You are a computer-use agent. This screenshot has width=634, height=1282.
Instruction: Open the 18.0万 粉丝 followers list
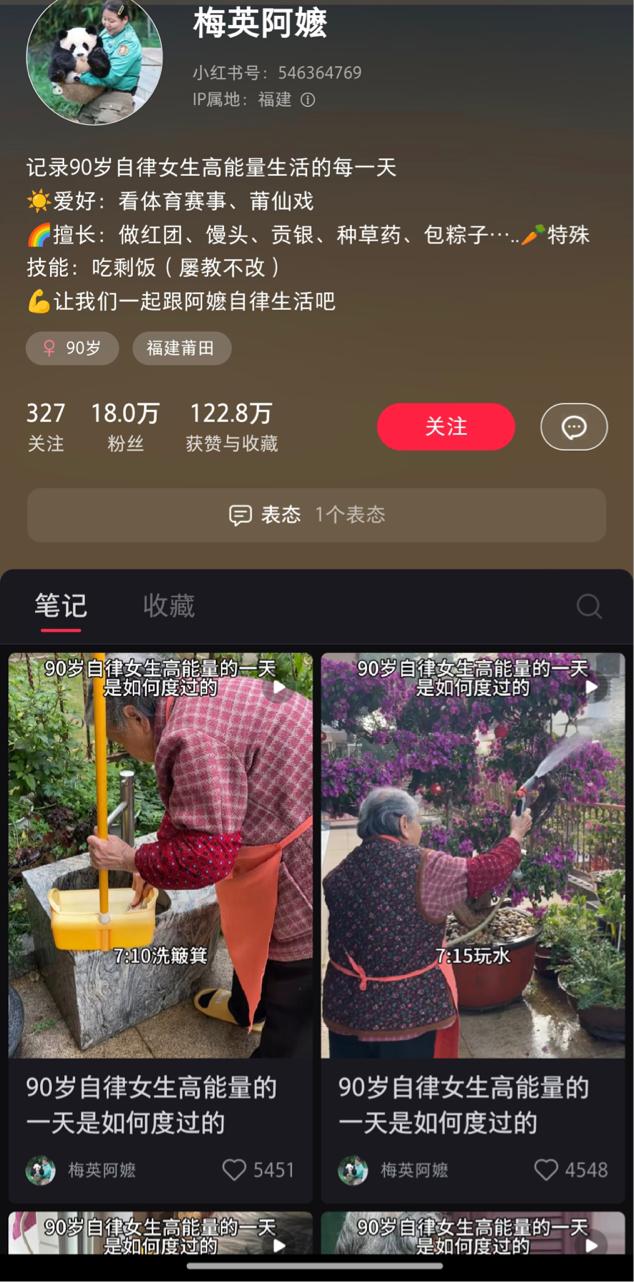click(x=125, y=427)
